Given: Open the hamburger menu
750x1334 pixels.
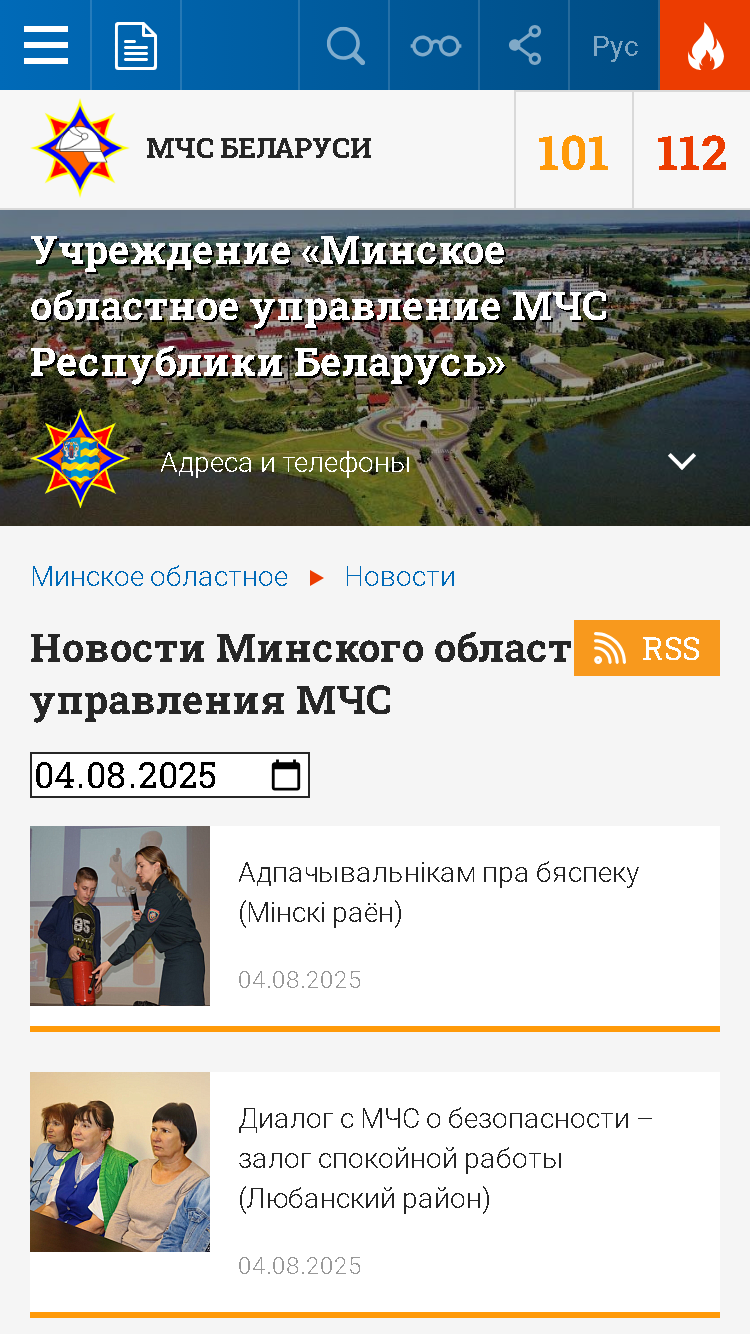Looking at the screenshot, I should pyautogui.click(x=45, y=45).
